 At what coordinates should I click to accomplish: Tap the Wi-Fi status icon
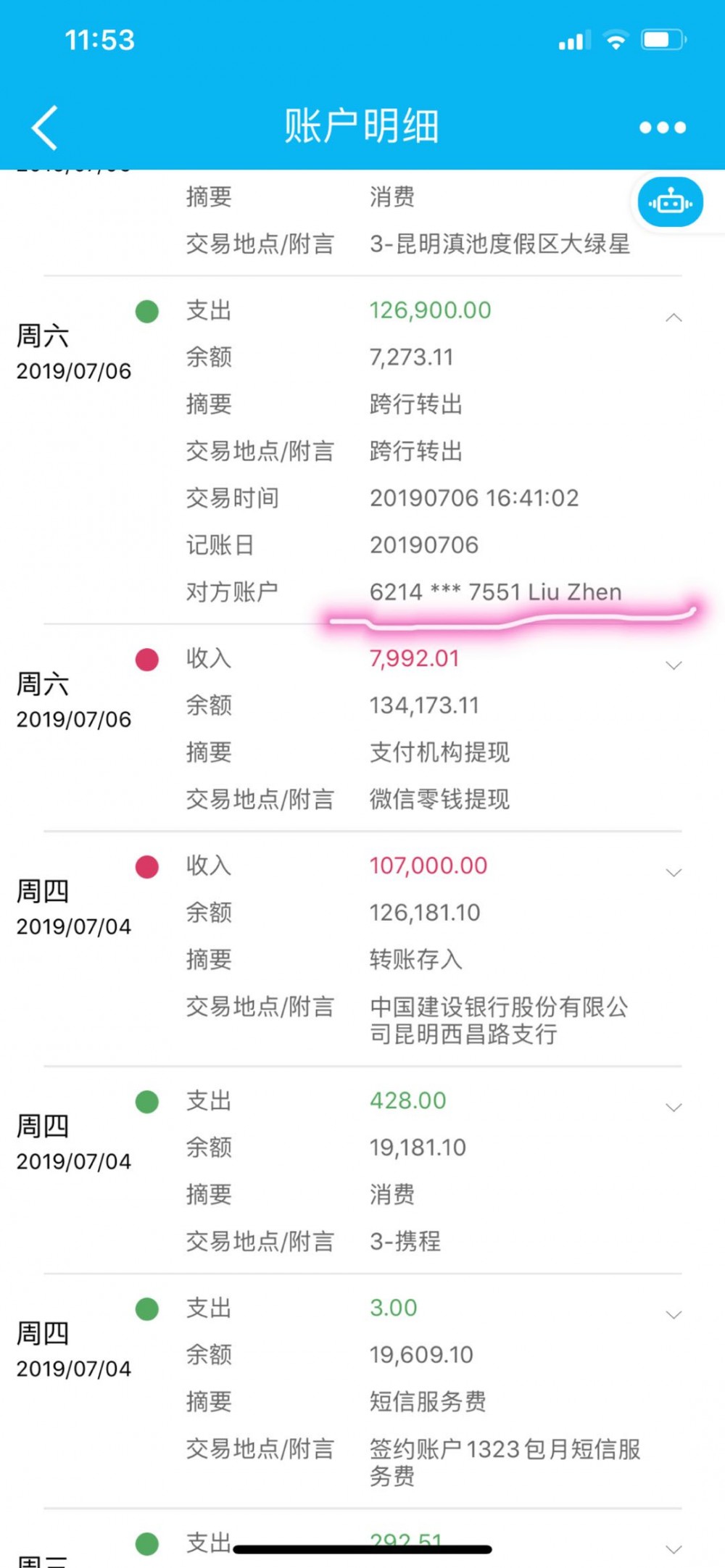pos(615,40)
